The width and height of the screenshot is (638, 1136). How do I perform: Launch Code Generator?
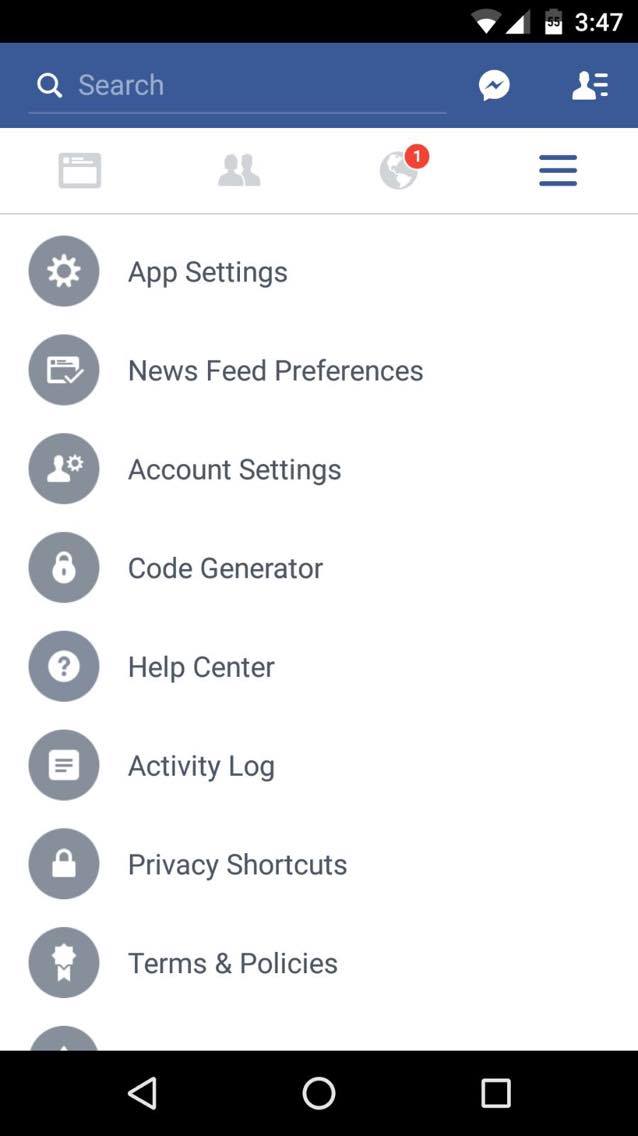(319, 568)
